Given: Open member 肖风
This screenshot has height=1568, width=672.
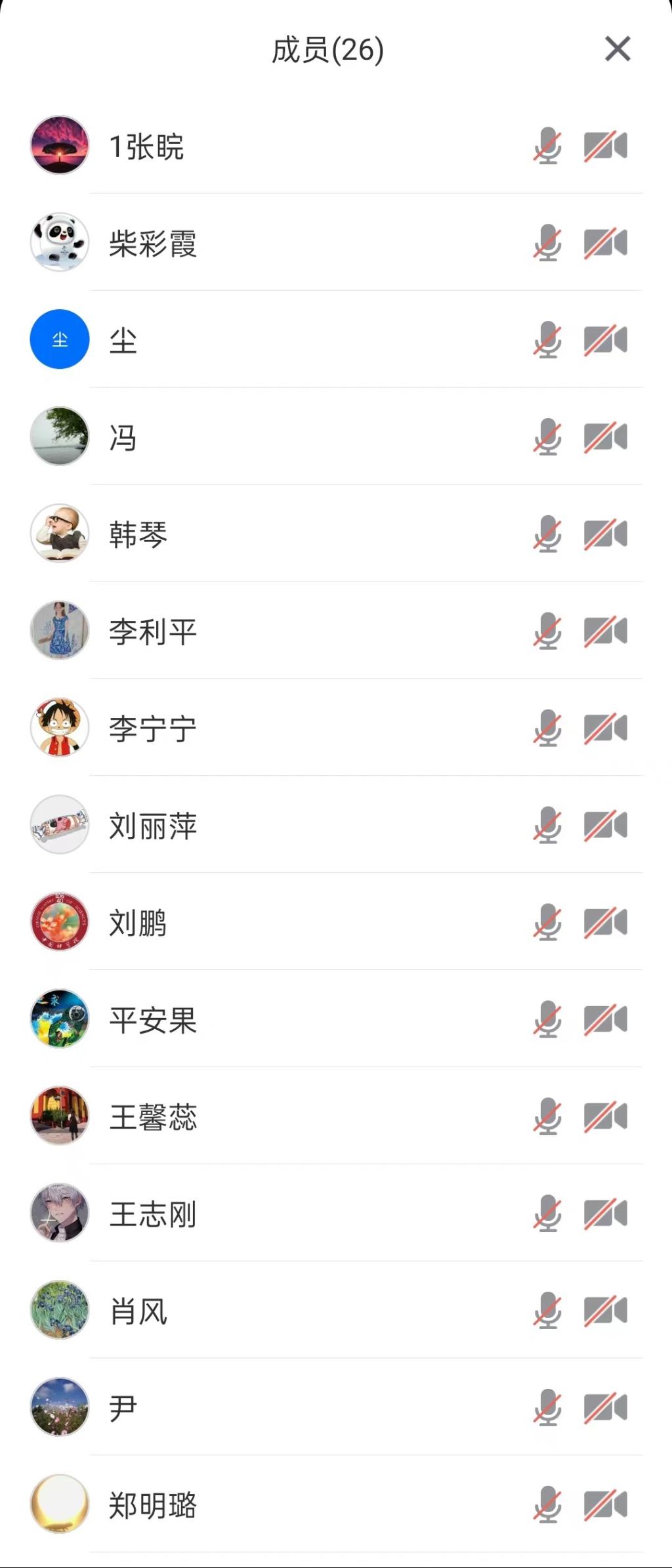Looking at the screenshot, I should [138, 1311].
